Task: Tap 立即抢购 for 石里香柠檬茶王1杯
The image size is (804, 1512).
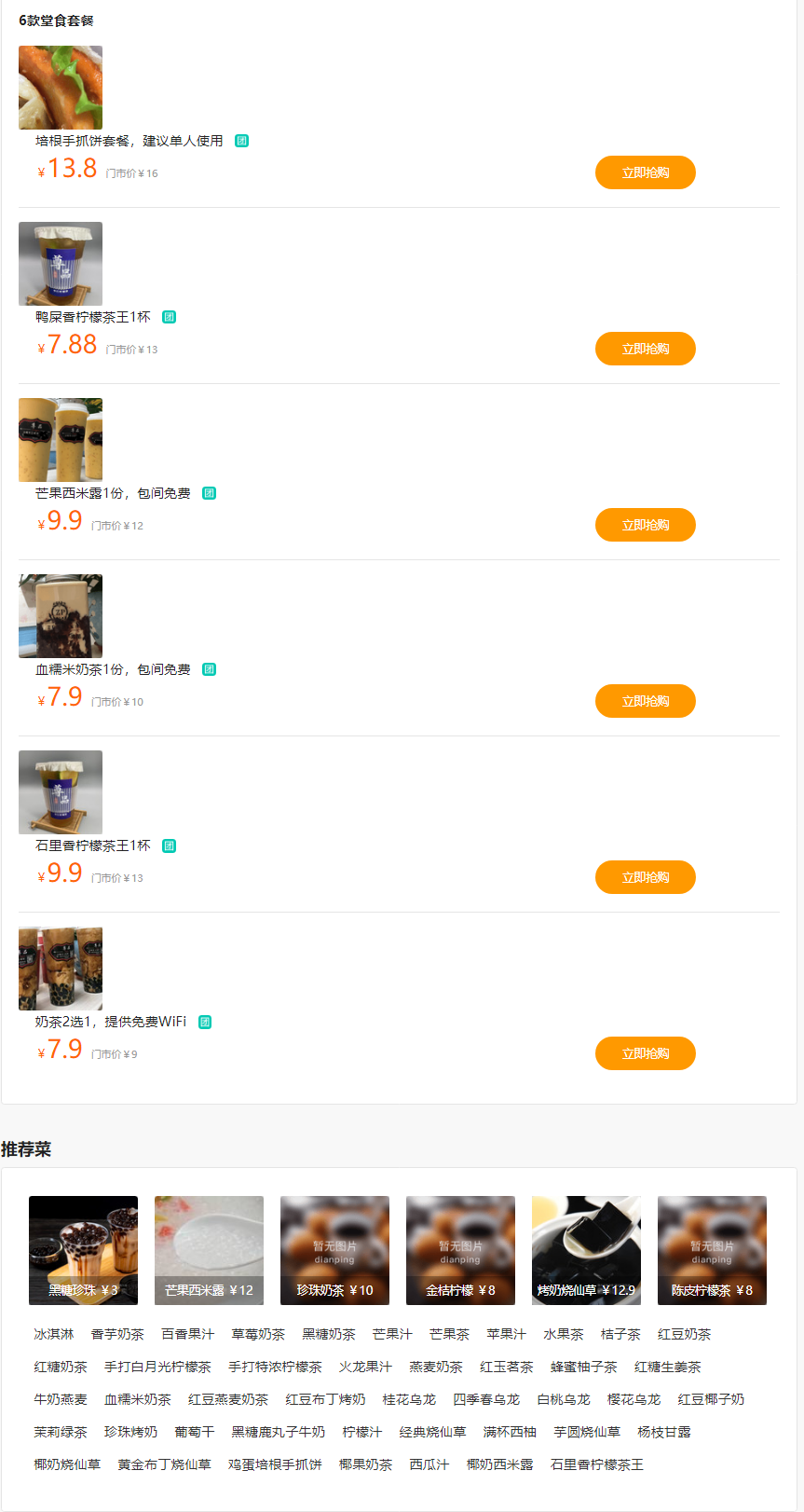Action: click(x=645, y=877)
